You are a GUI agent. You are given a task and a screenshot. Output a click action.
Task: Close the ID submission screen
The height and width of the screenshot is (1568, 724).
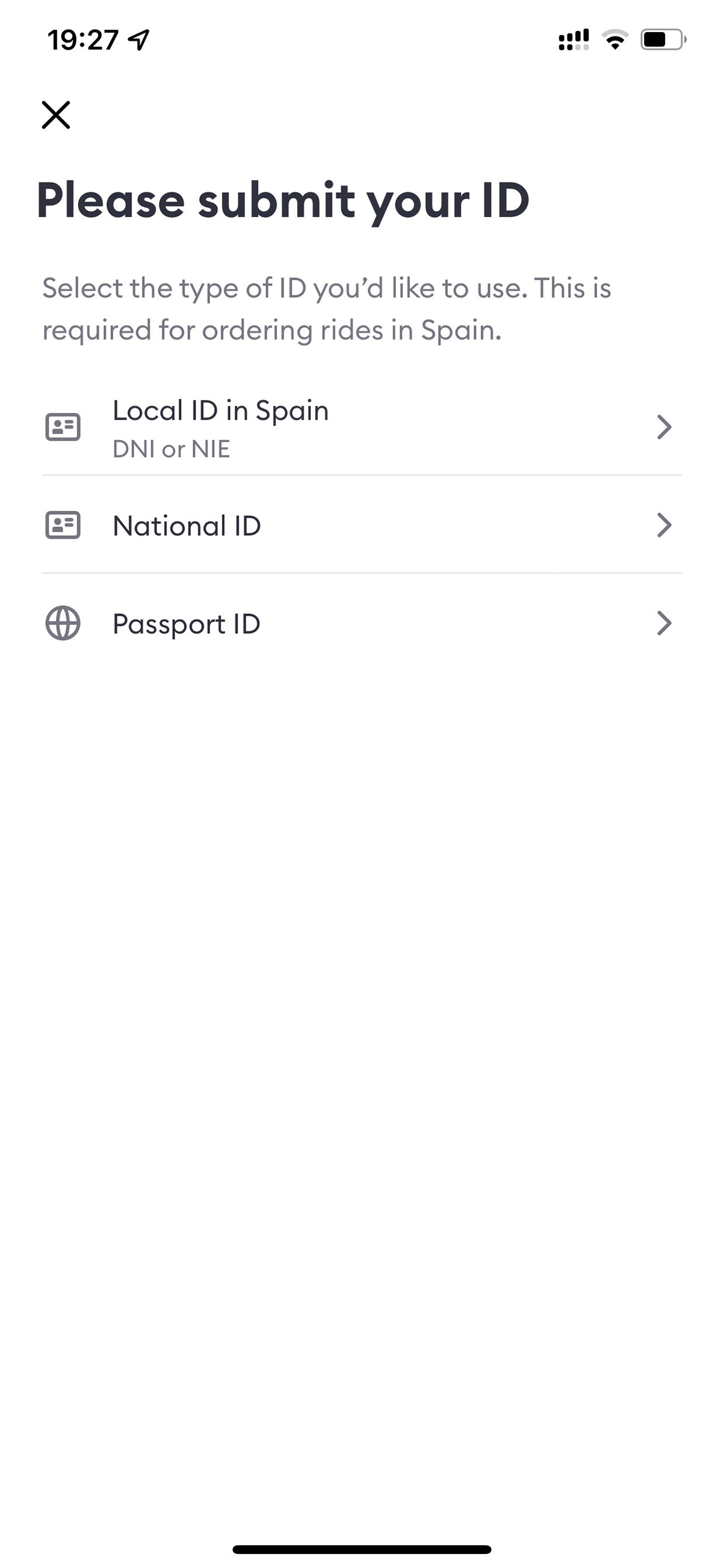[x=56, y=115]
